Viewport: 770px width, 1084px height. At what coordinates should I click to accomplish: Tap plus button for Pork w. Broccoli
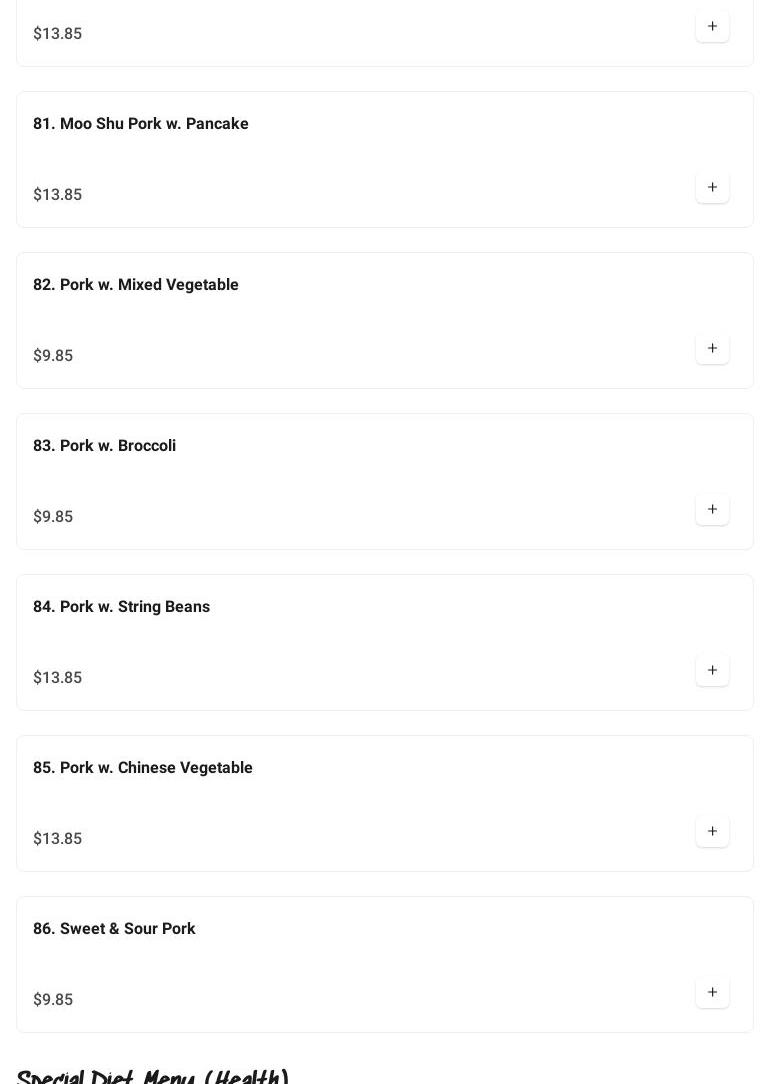coord(712,509)
